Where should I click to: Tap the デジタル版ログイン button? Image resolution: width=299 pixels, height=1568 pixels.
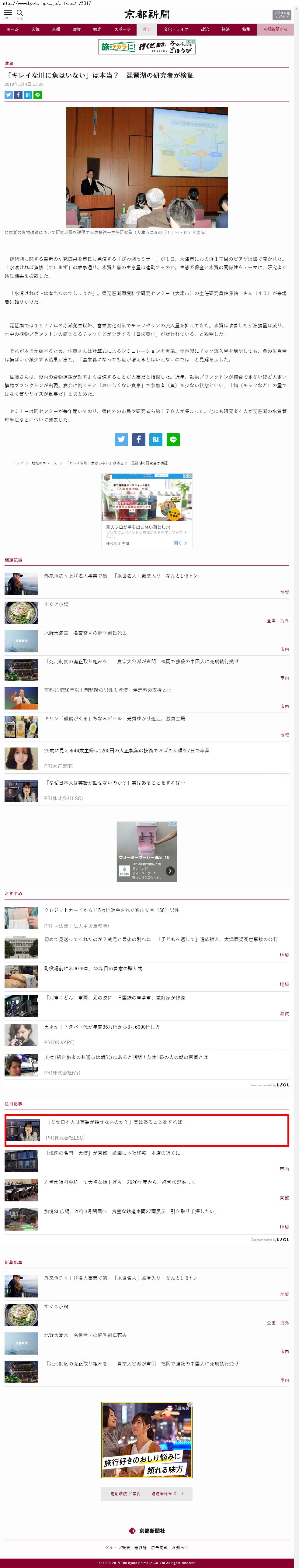click(281, 15)
